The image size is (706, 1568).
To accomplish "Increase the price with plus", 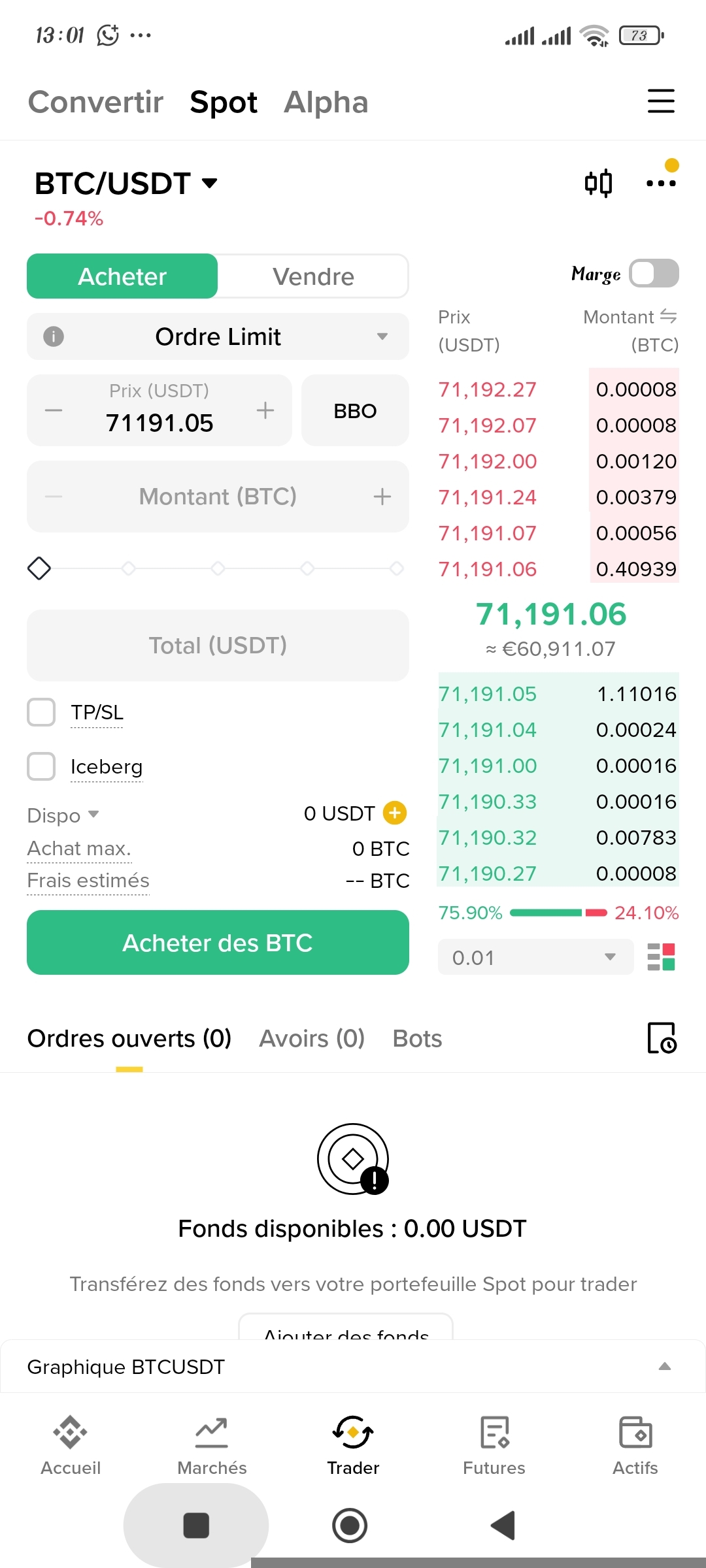I will 265,410.
